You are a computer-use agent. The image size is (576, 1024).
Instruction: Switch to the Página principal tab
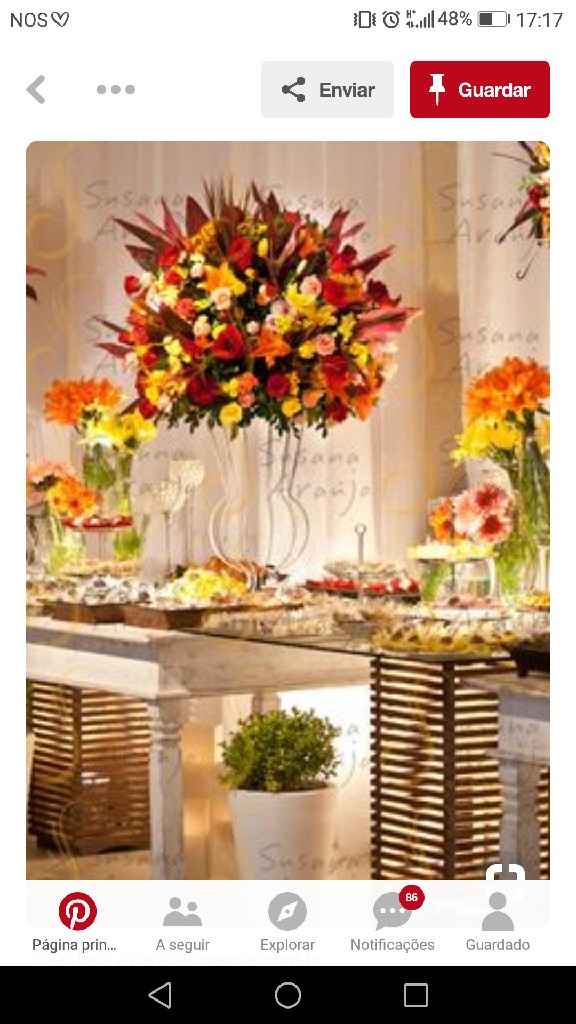pyautogui.click(x=77, y=922)
